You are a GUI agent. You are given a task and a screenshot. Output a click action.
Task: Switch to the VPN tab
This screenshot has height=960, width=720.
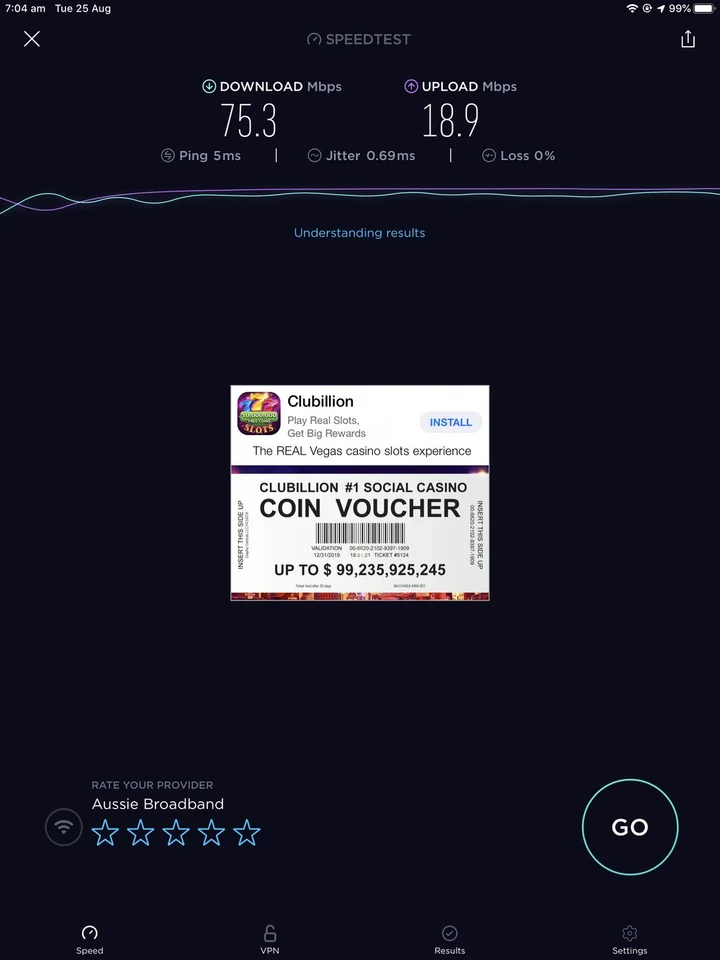[x=270, y=939]
